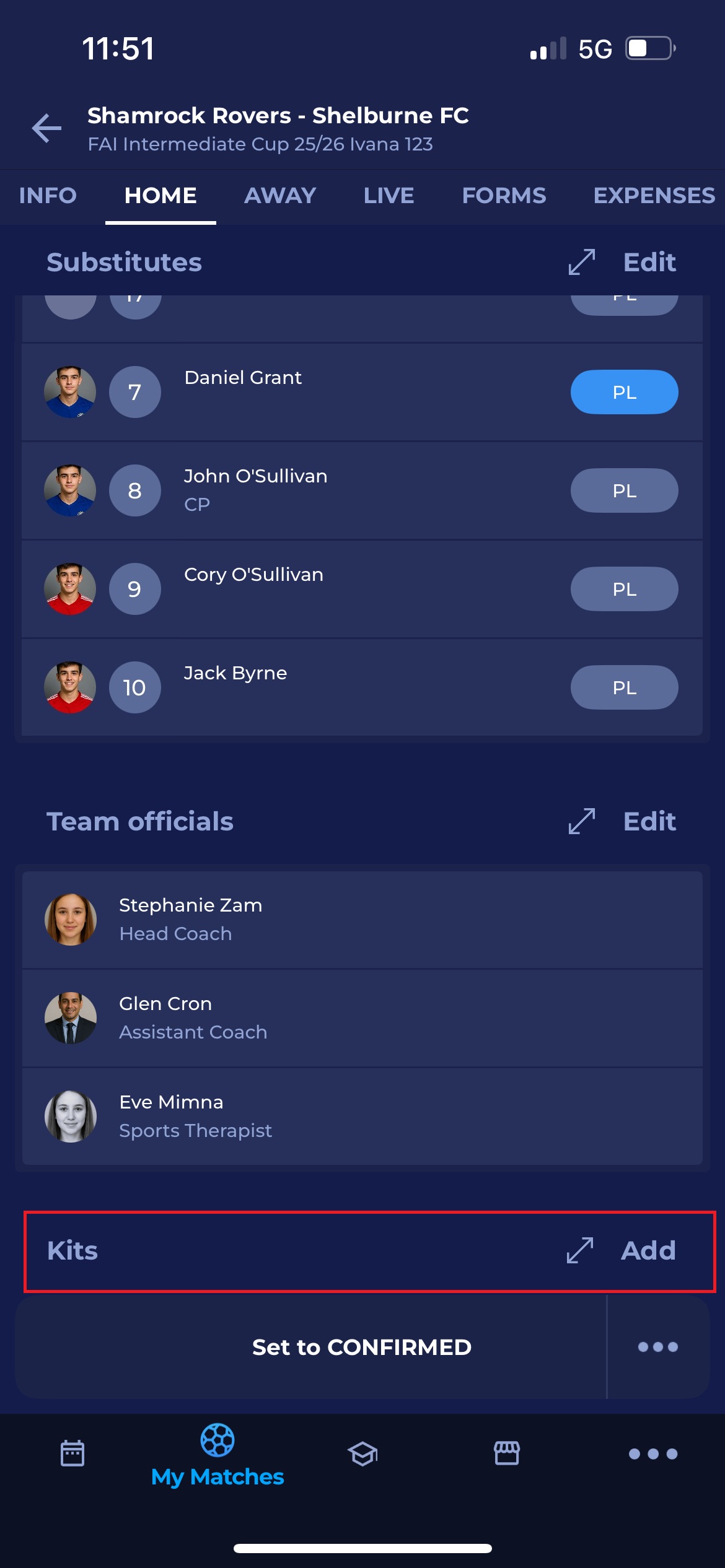This screenshot has height=1568, width=725.
Task: Tap Cory O'Sullivan's PL button
Action: click(x=623, y=589)
